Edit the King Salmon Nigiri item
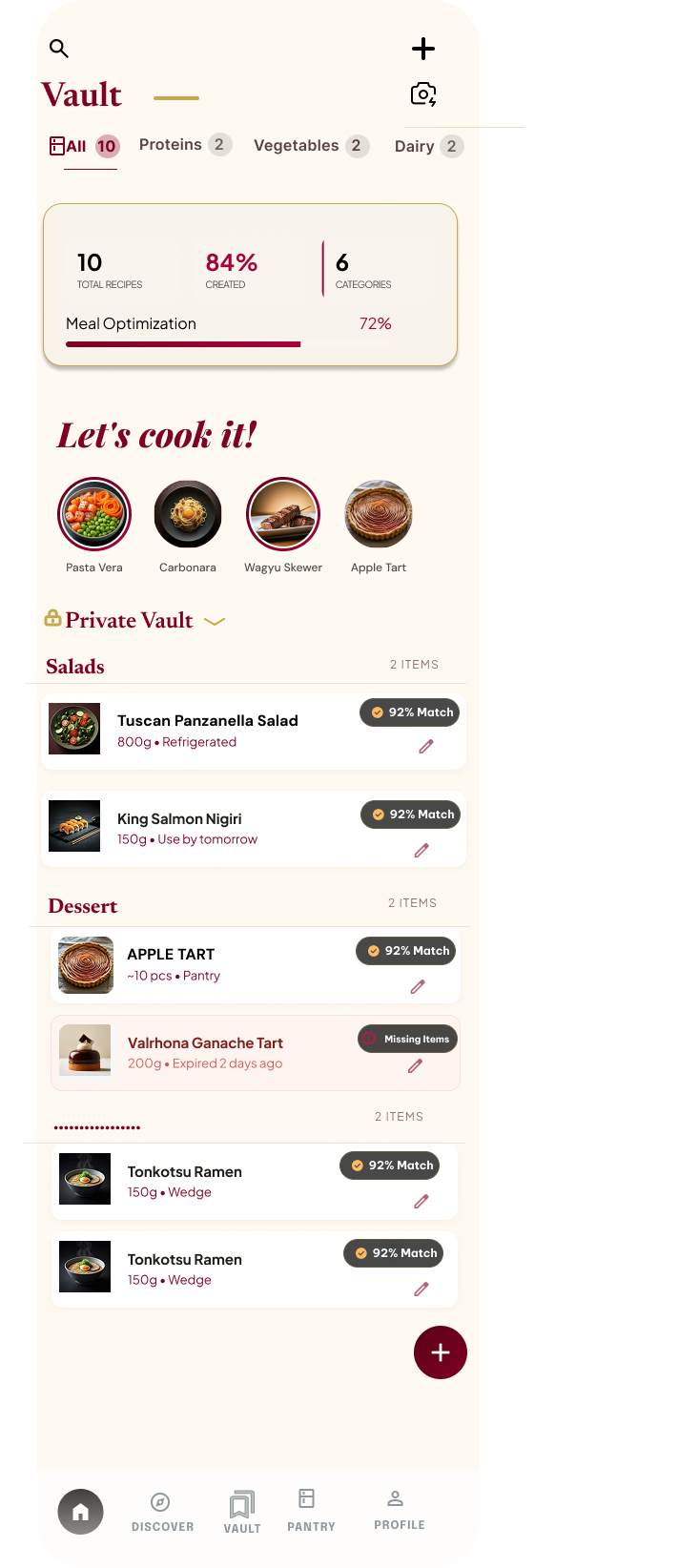 pos(421,850)
